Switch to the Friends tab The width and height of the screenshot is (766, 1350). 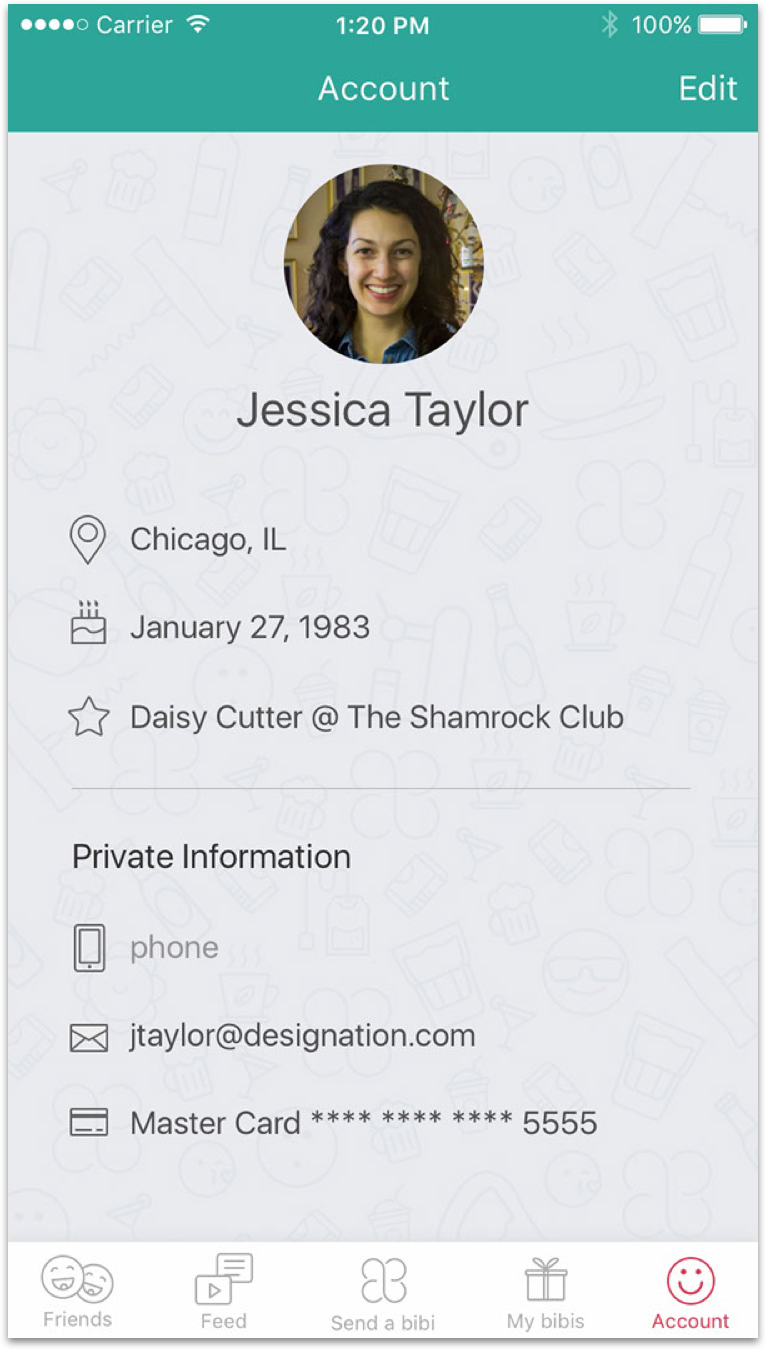[77, 1292]
